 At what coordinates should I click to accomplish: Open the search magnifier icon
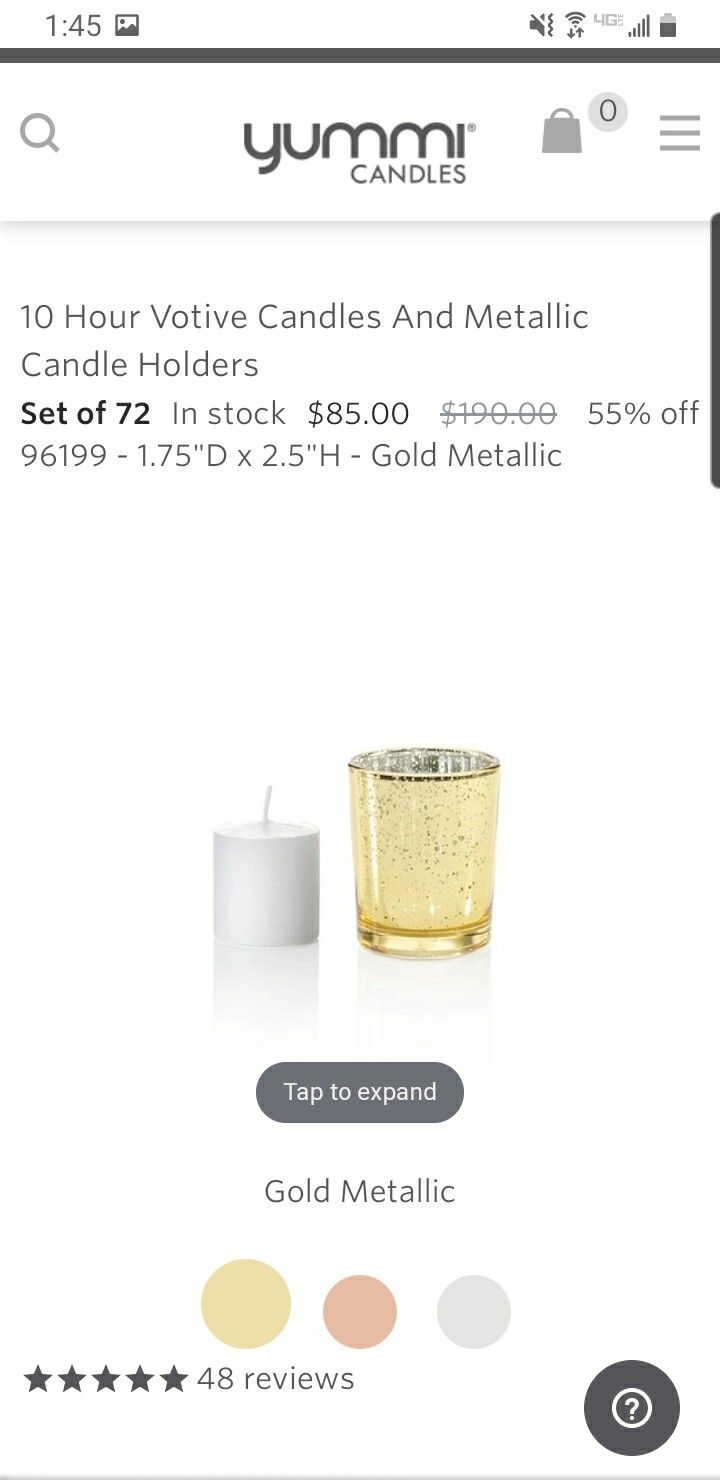click(x=40, y=132)
